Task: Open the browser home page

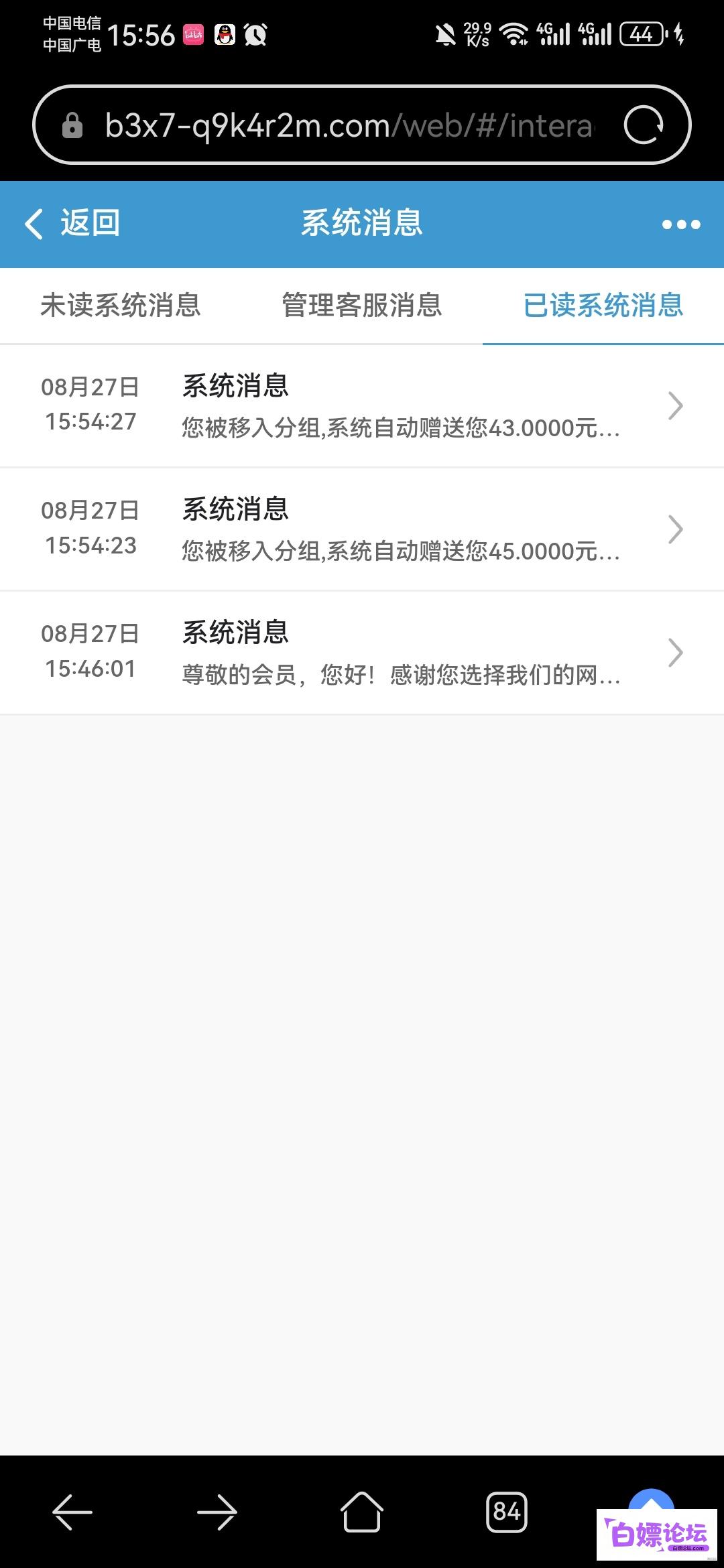Action: tap(362, 1512)
